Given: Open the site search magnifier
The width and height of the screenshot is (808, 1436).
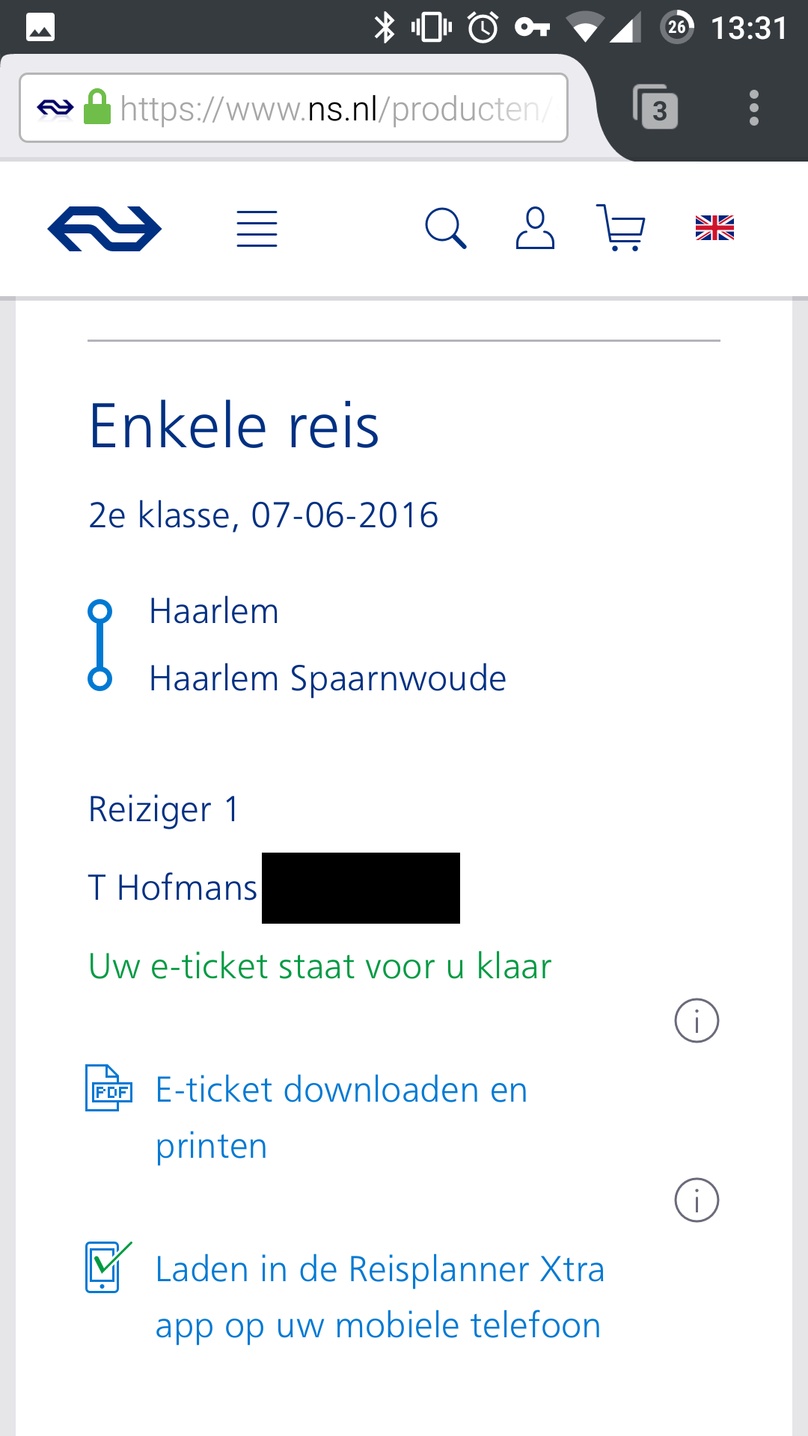Looking at the screenshot, I should [446, 229].
